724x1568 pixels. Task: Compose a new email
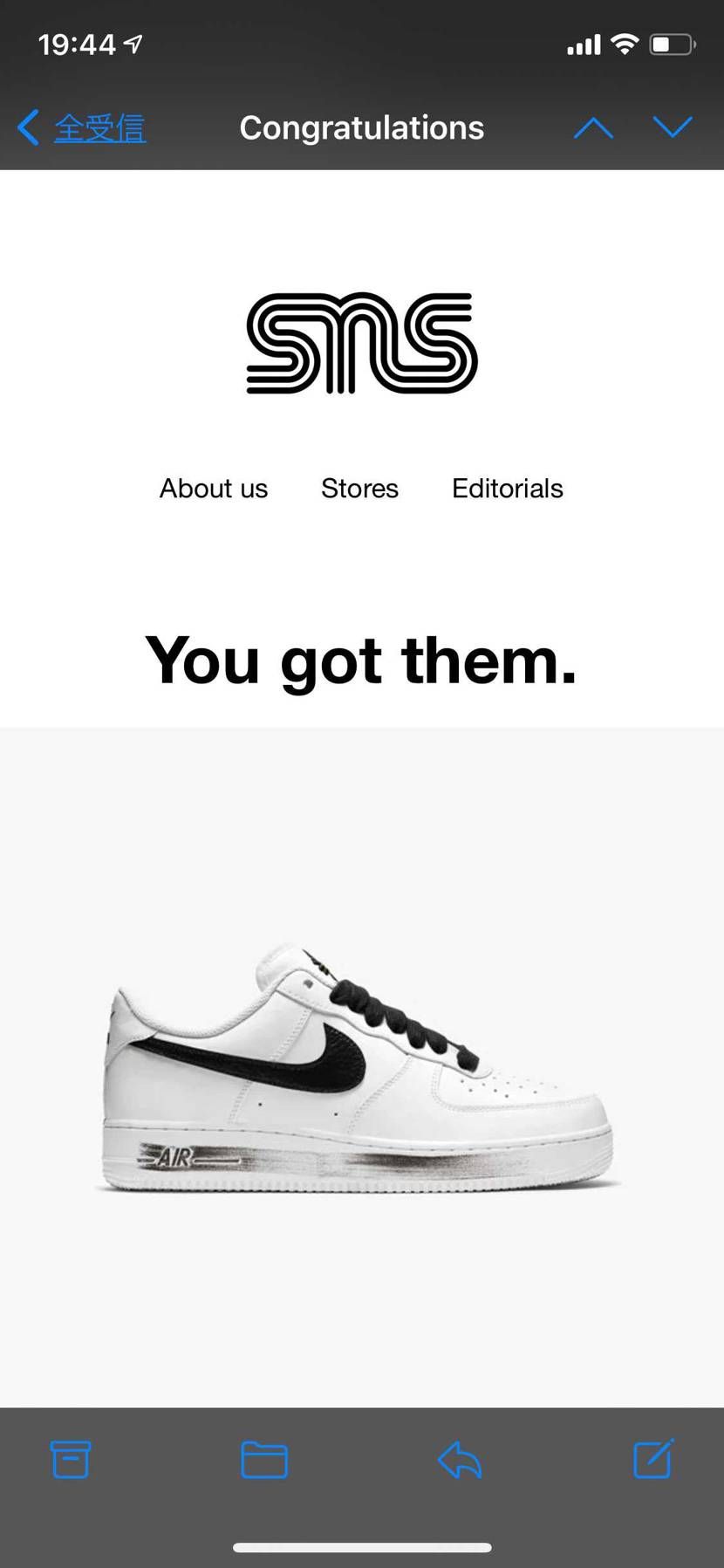pyautogui.click(x=653, y=1460)
